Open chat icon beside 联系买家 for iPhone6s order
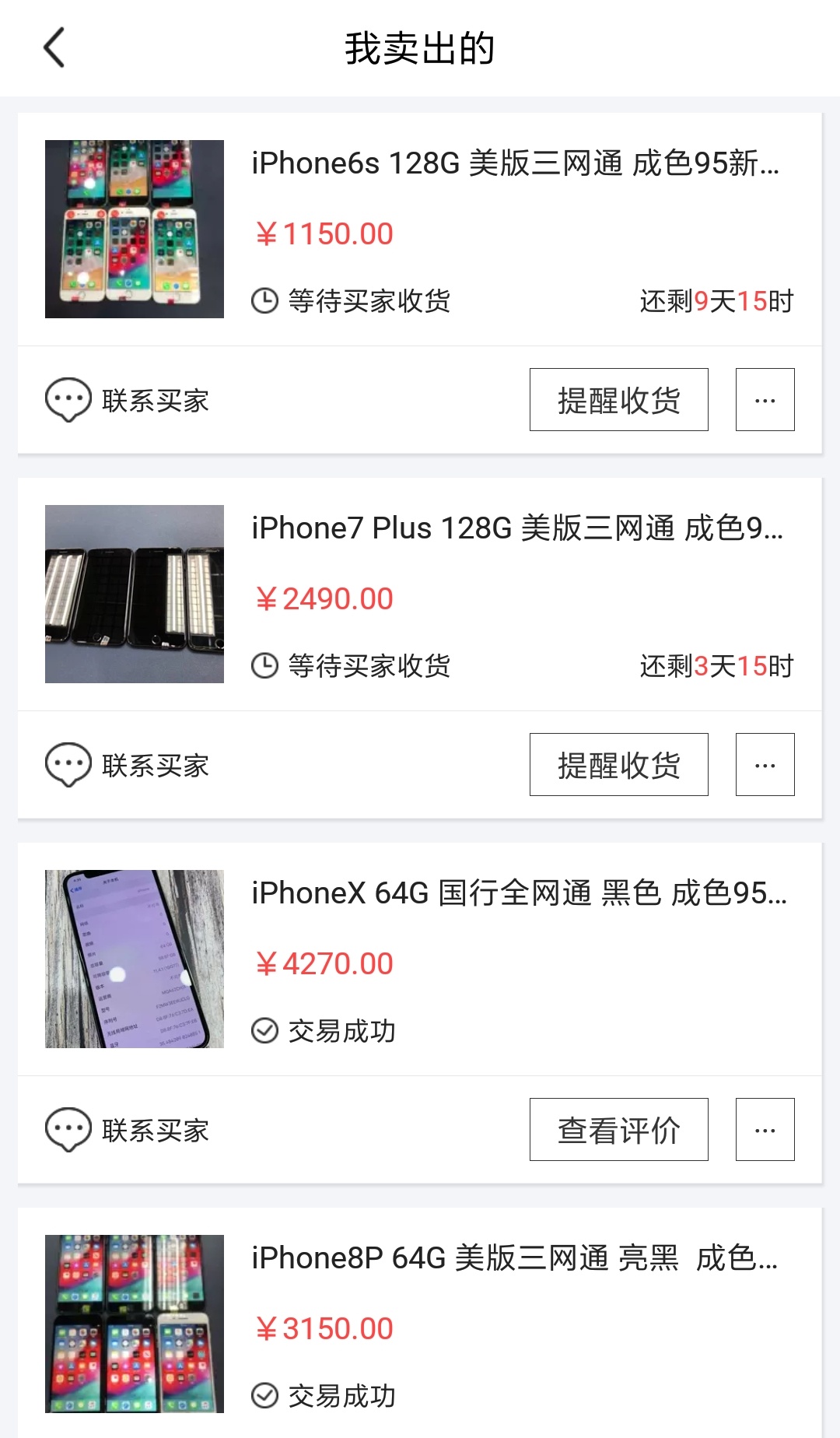This screenshot has height=1438, width=840. tap(68, 399)
